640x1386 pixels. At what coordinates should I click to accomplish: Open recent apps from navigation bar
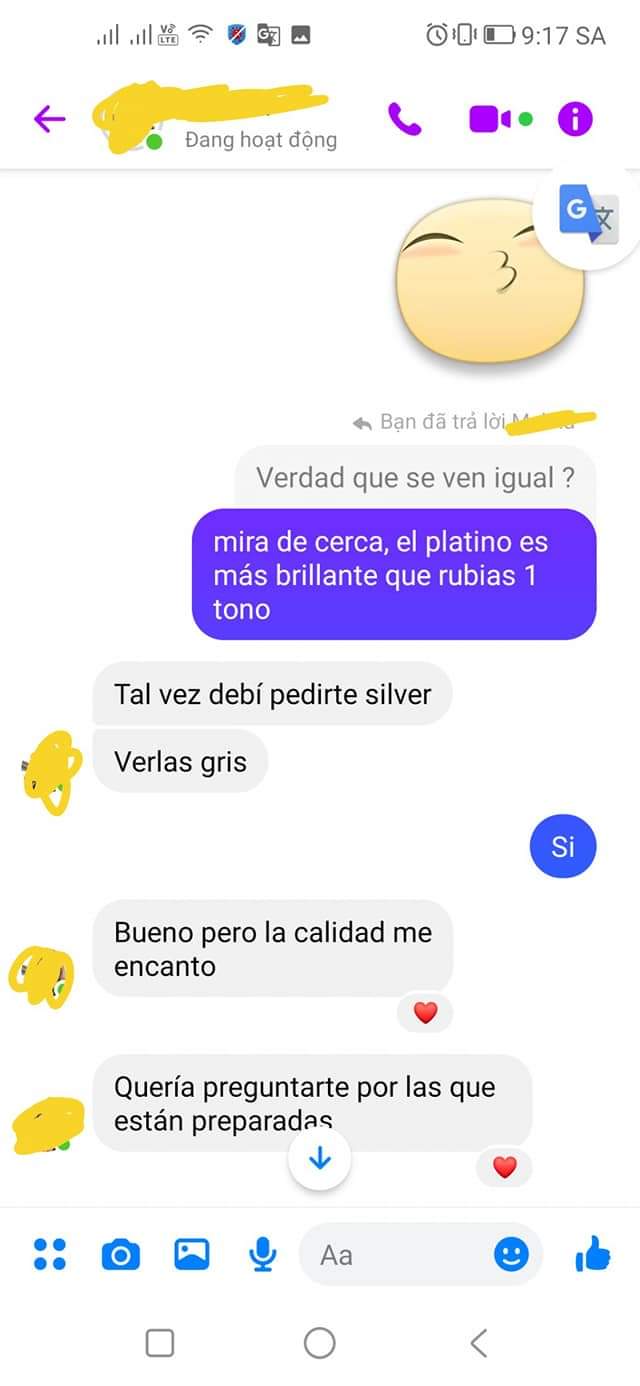[160, 1342]
